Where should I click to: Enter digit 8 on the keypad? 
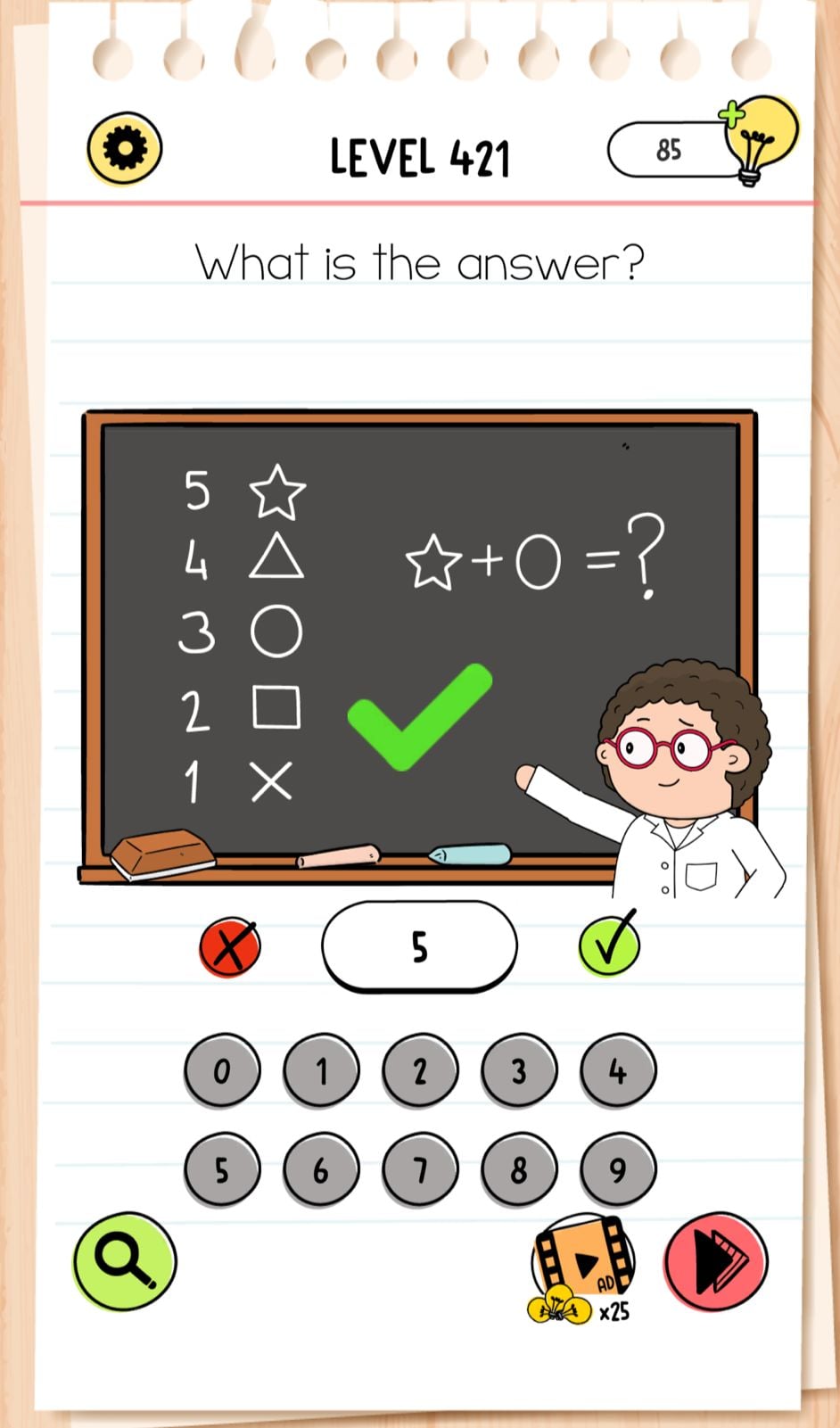pos(519,1169)
